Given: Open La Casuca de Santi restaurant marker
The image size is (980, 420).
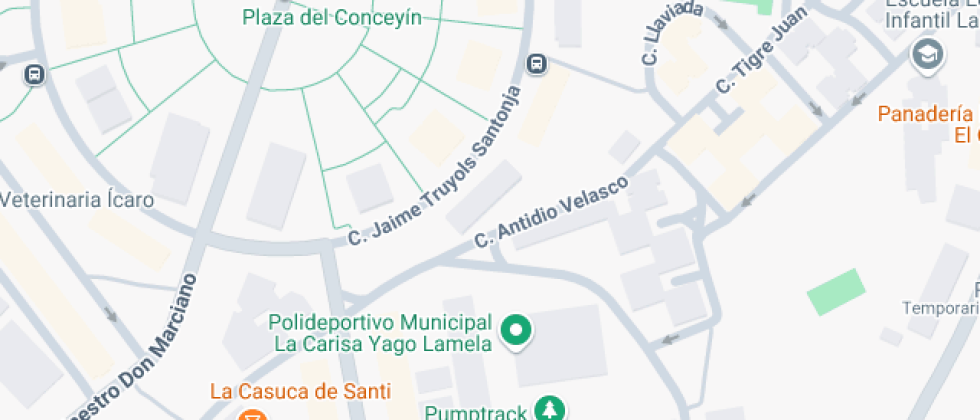Looking at the screenshot, I should [x=254, y=413].
